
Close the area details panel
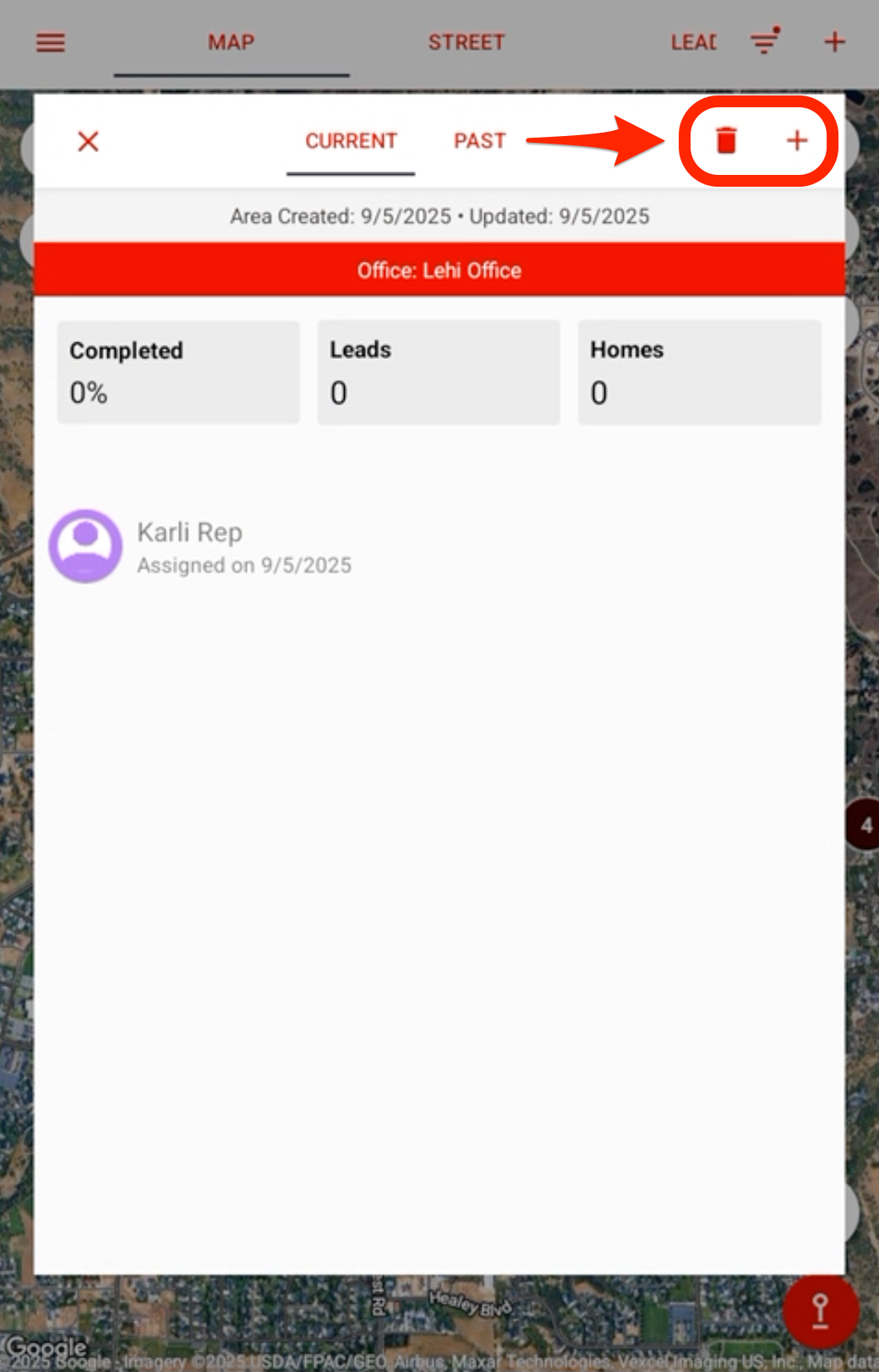(x=88, y=141)
